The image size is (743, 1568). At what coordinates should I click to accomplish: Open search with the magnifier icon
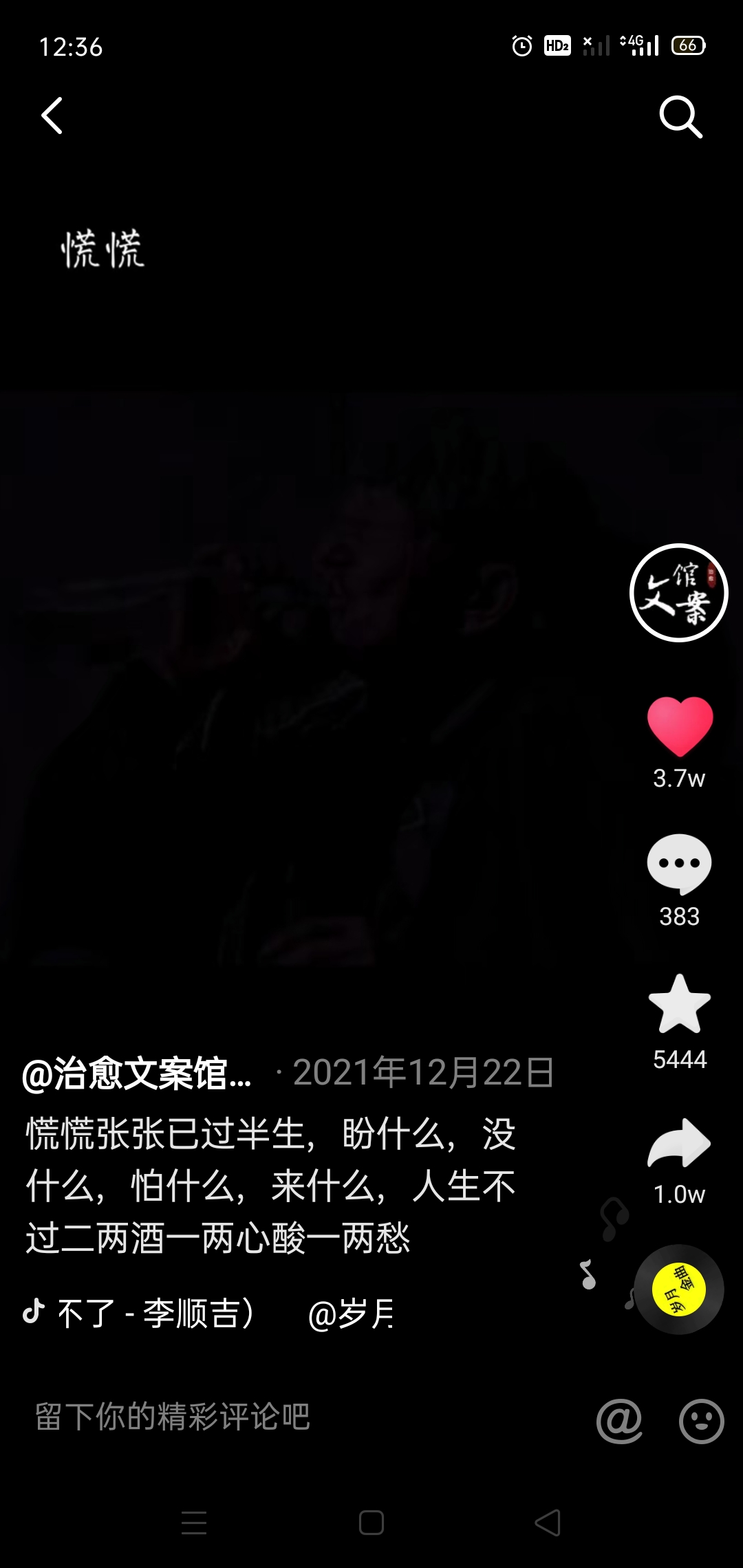pyautogui.click(x=680, y=117)
